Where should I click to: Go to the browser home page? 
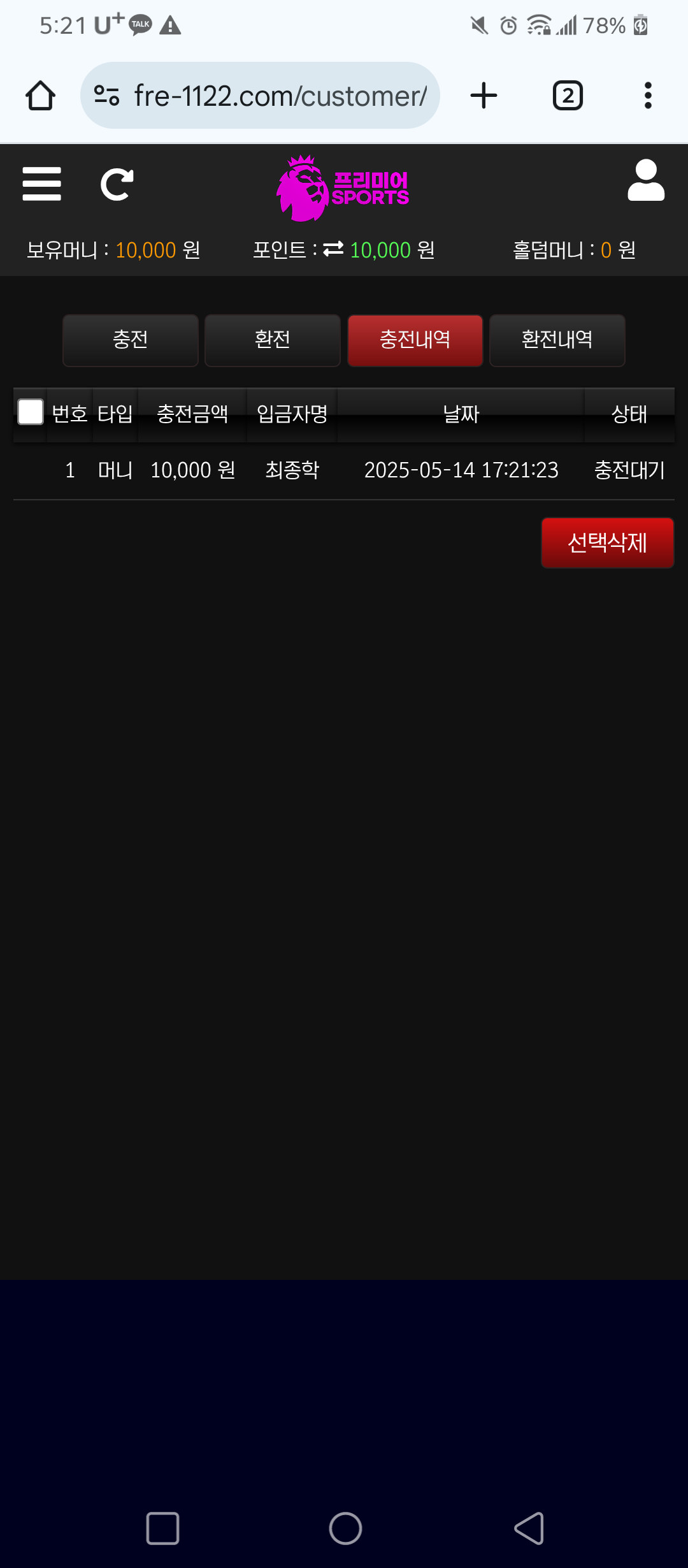[x=40, y=96]
